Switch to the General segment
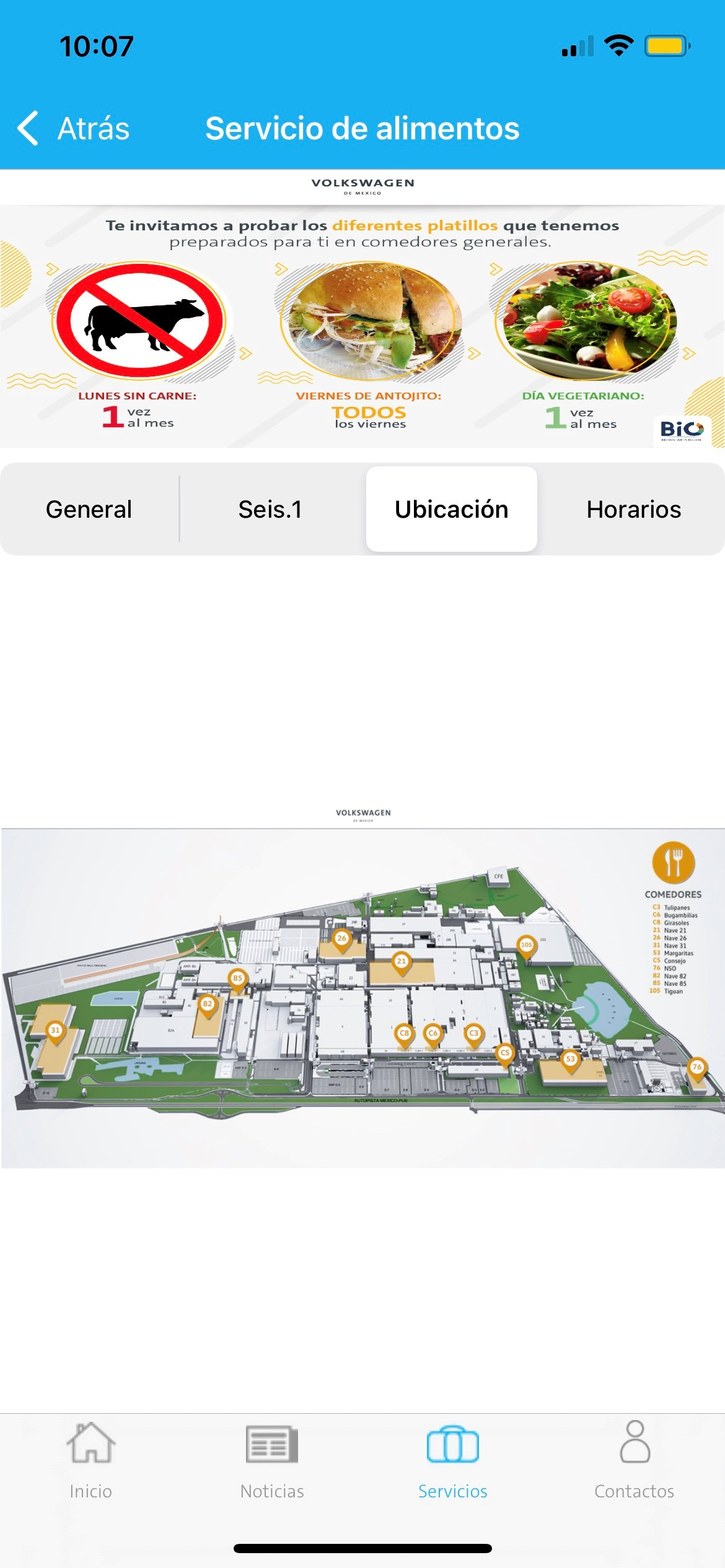Screen dimensions: 725x1568 [89, 509]
